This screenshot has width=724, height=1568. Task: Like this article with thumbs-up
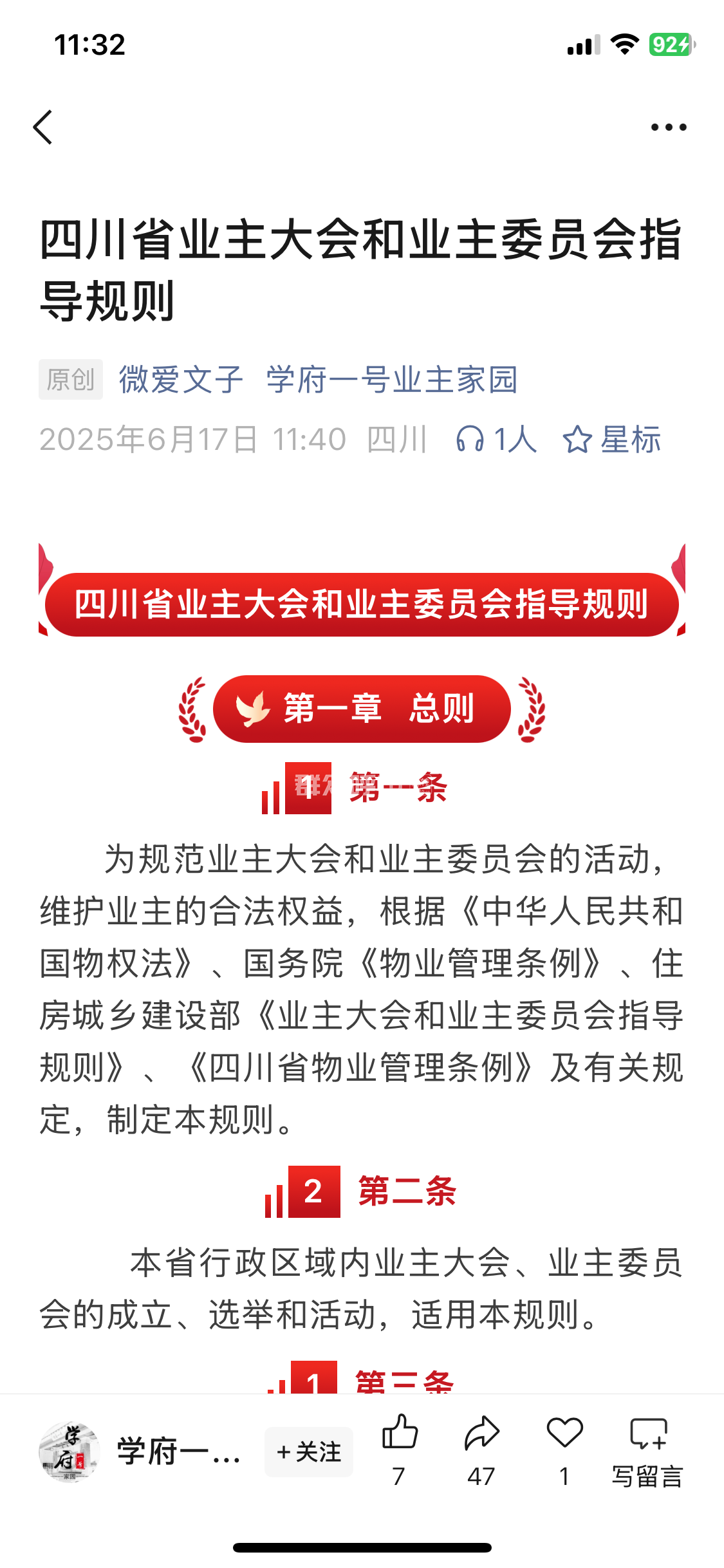click(x=400, y=1433)
